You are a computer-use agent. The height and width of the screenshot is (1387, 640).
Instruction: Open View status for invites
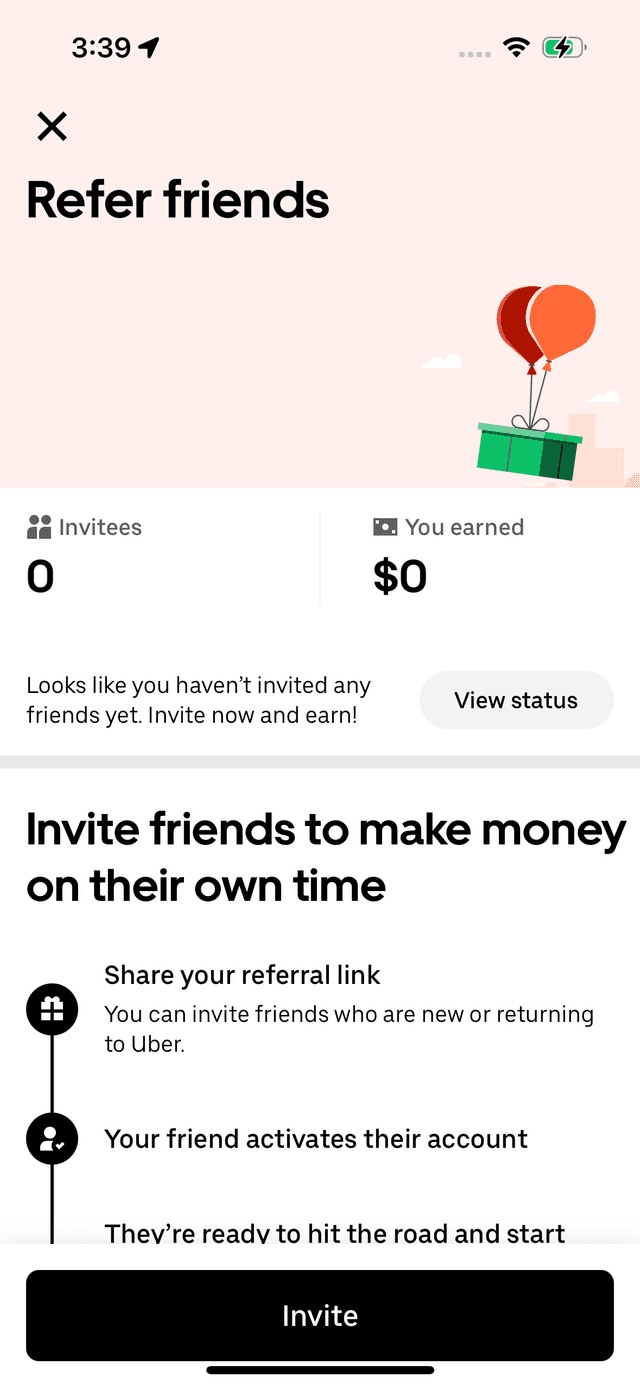click(x=516, y=700)
